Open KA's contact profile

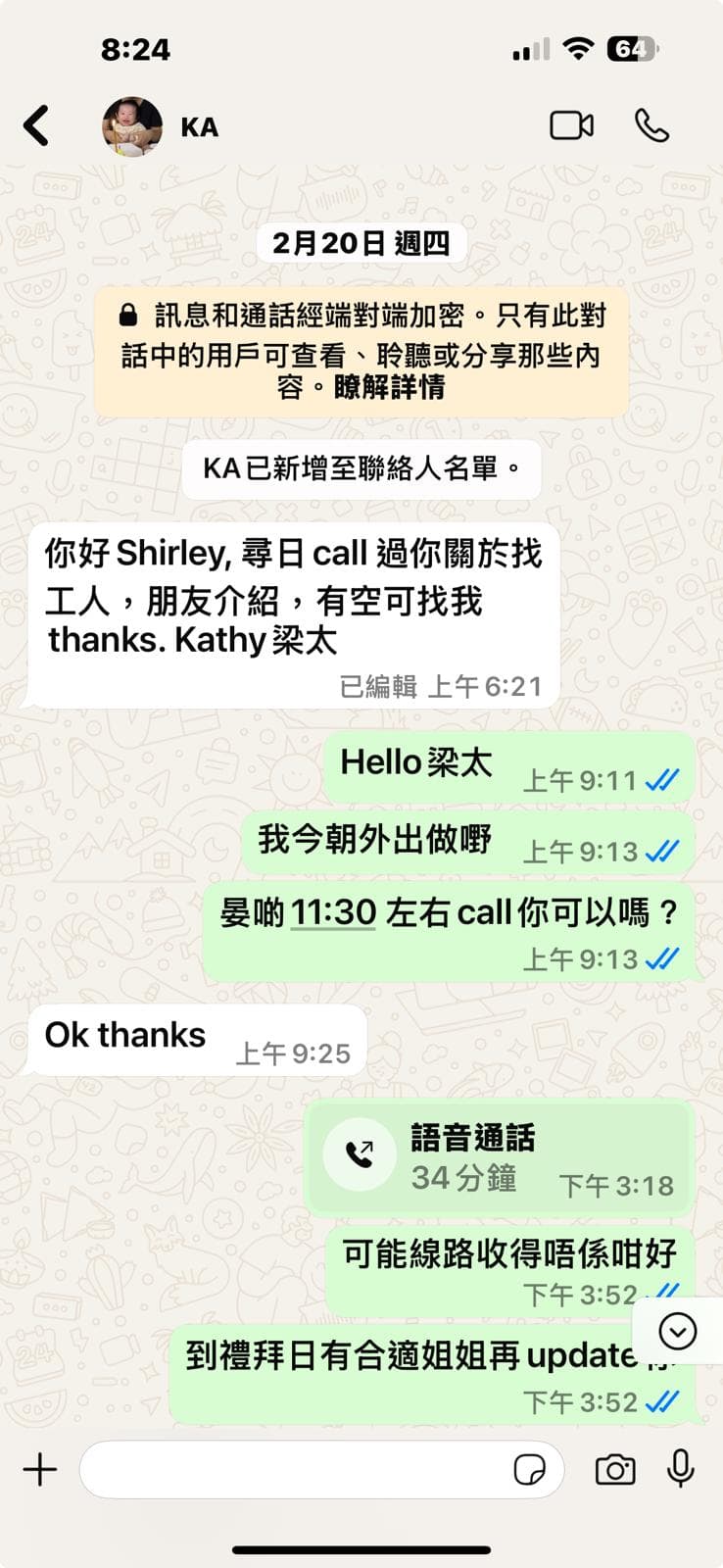(199, 127)
